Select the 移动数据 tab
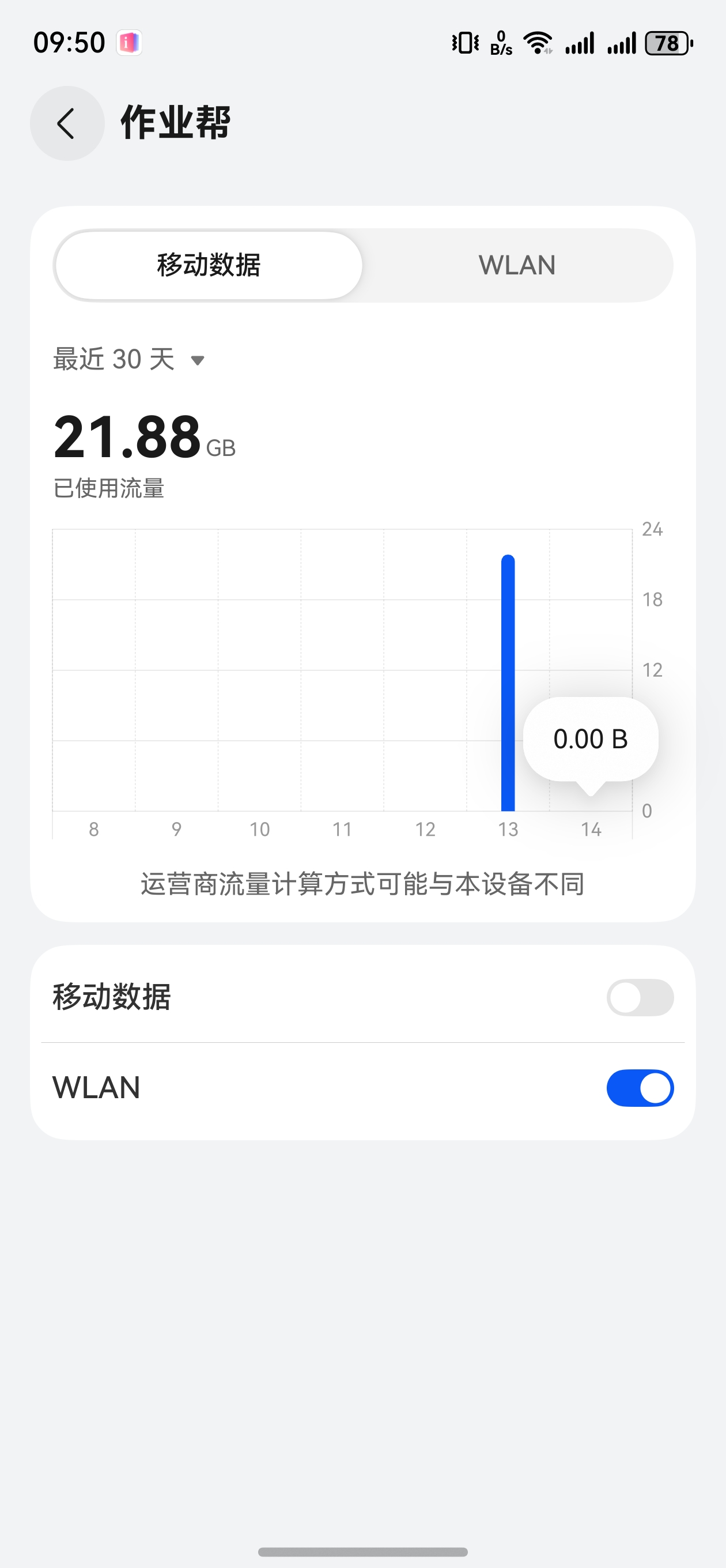The image size is (726, 1568). (x=209, y=265)
